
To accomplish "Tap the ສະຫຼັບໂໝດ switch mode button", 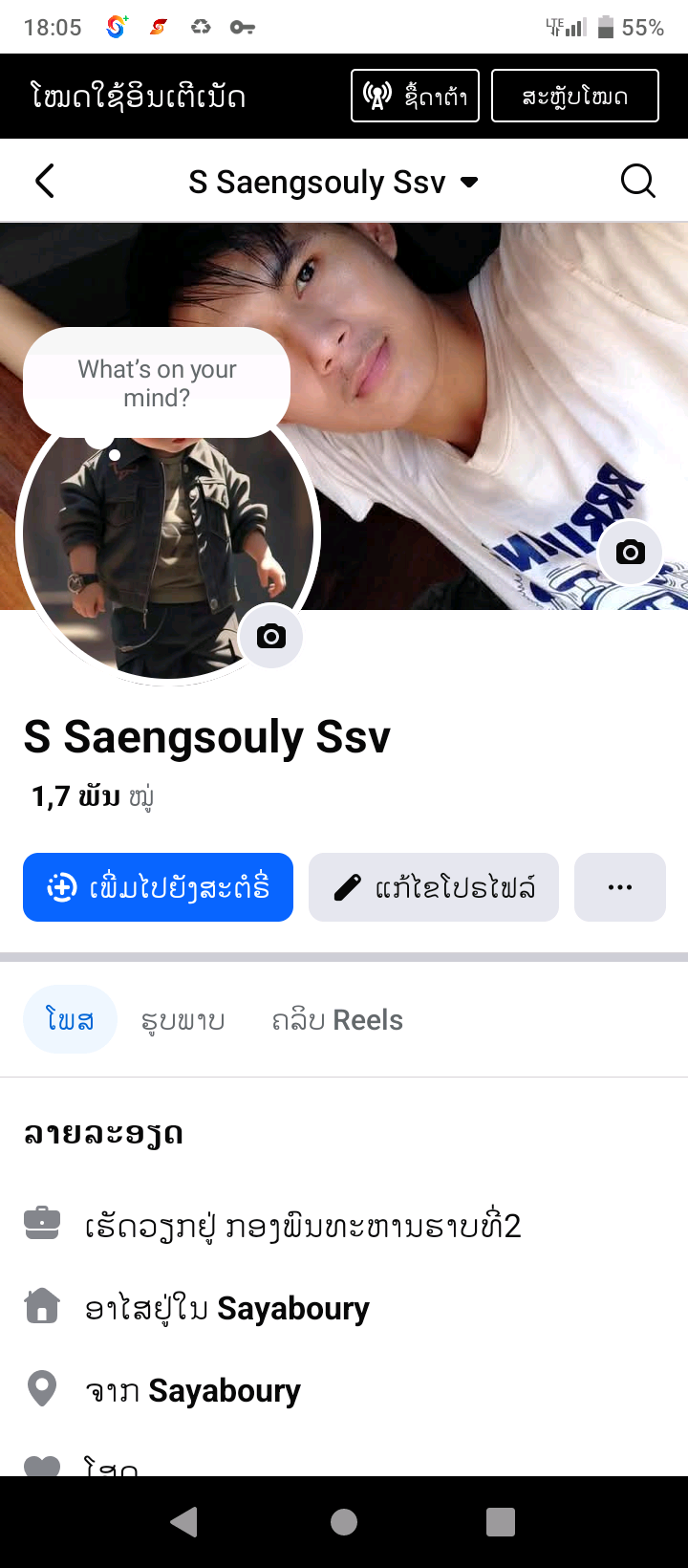I will [574, 96].
